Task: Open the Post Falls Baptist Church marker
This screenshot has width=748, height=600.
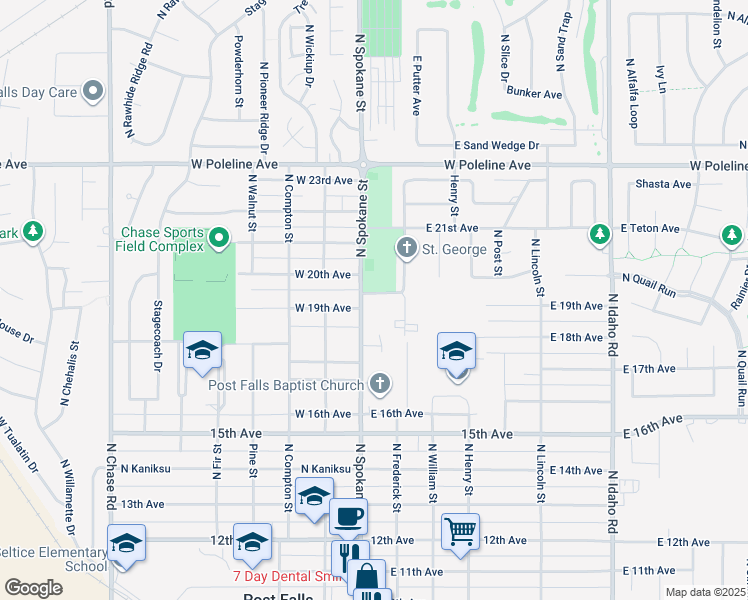Action: coord(380,383)
